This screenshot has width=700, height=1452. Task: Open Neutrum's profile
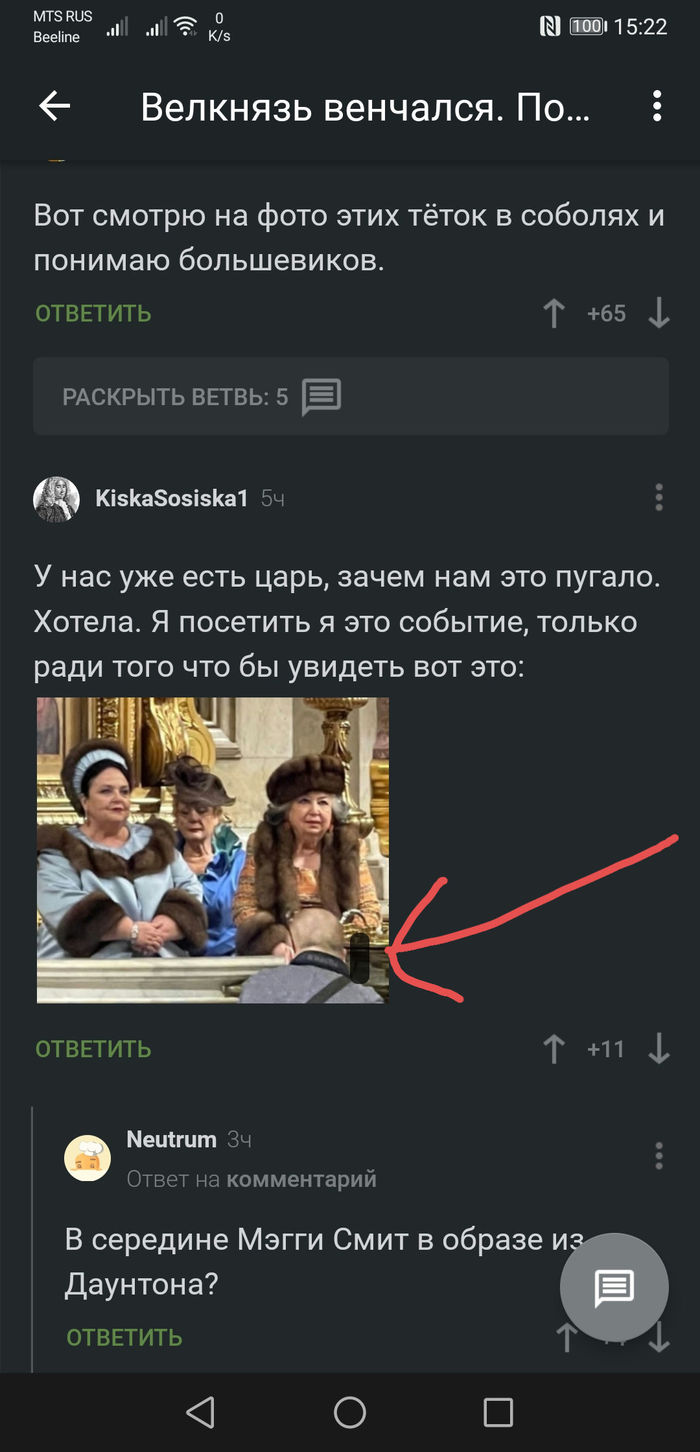pyautogui.click(x=171, y=1140)
